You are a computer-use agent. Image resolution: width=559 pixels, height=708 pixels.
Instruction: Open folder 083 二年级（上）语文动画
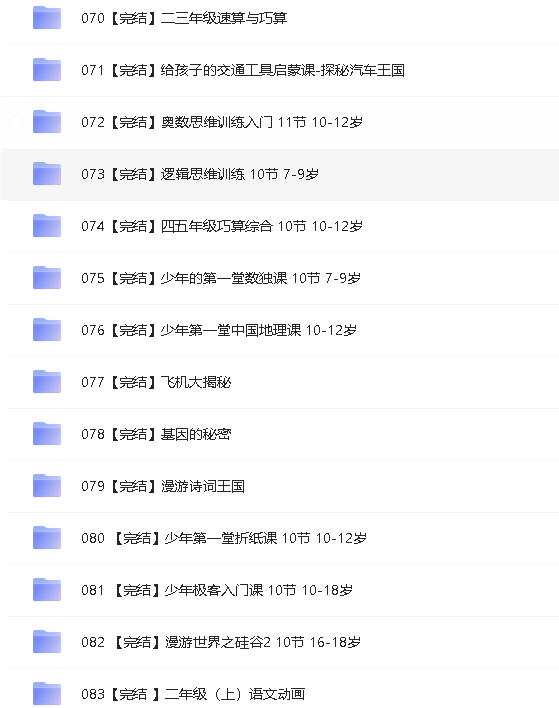tap(193, 694)
